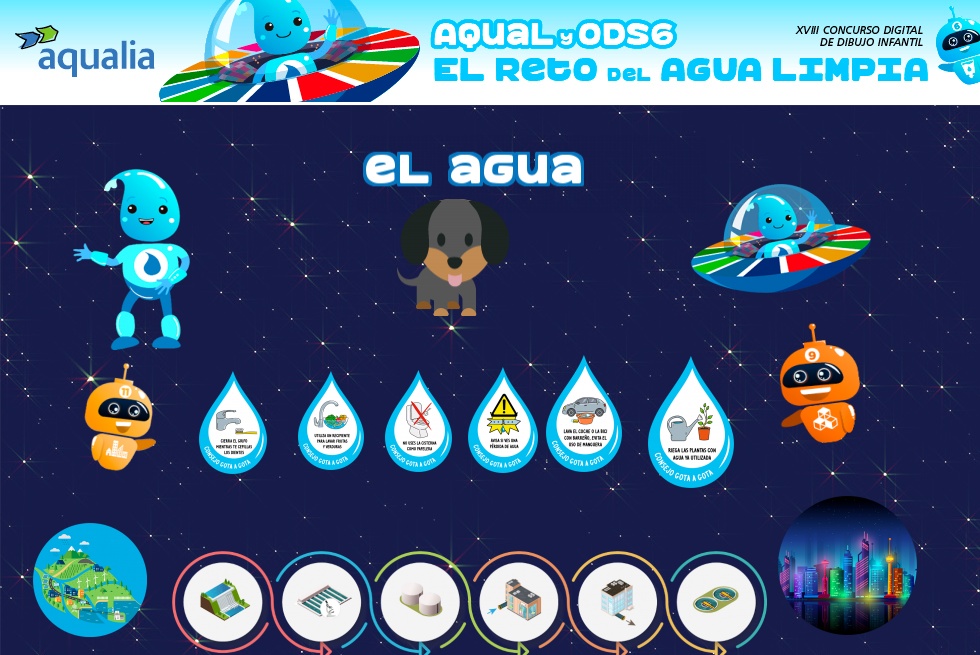Open the tip about watering plants with reused water
Image resolution: width=980 pixels, height=655 pixels.
tap(690, 425)
